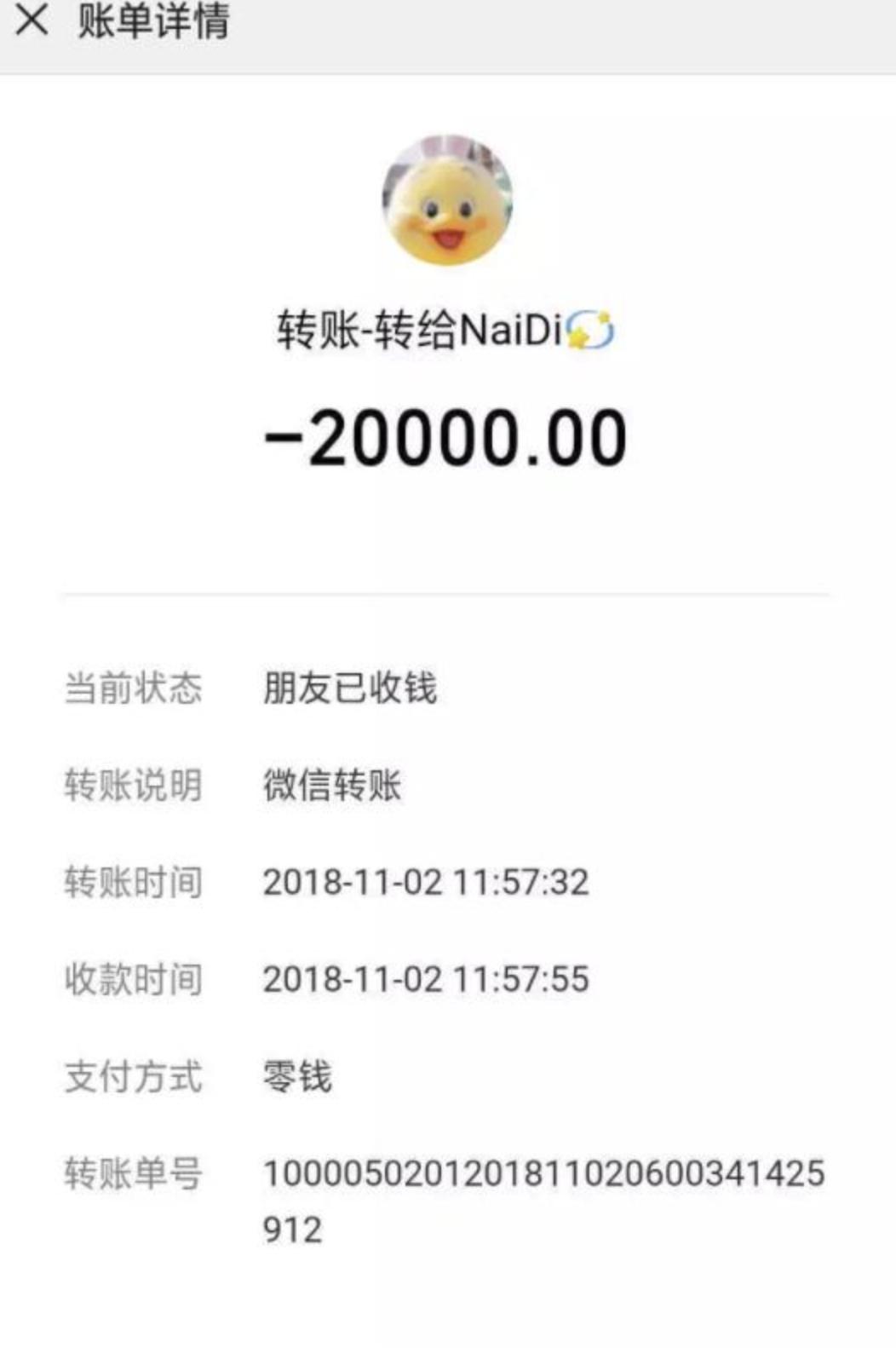Click the transfer amount -20000.00
The height and width of the screenshot is (1348, 896).
[447, 436]
